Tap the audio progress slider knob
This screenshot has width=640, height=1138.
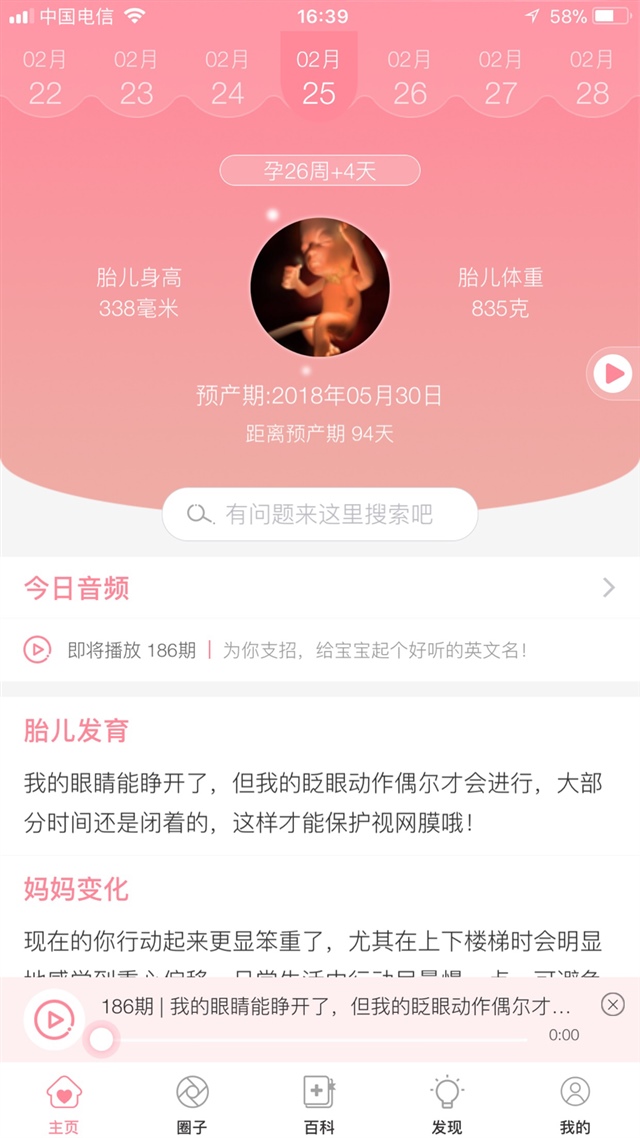(101, 1040)
